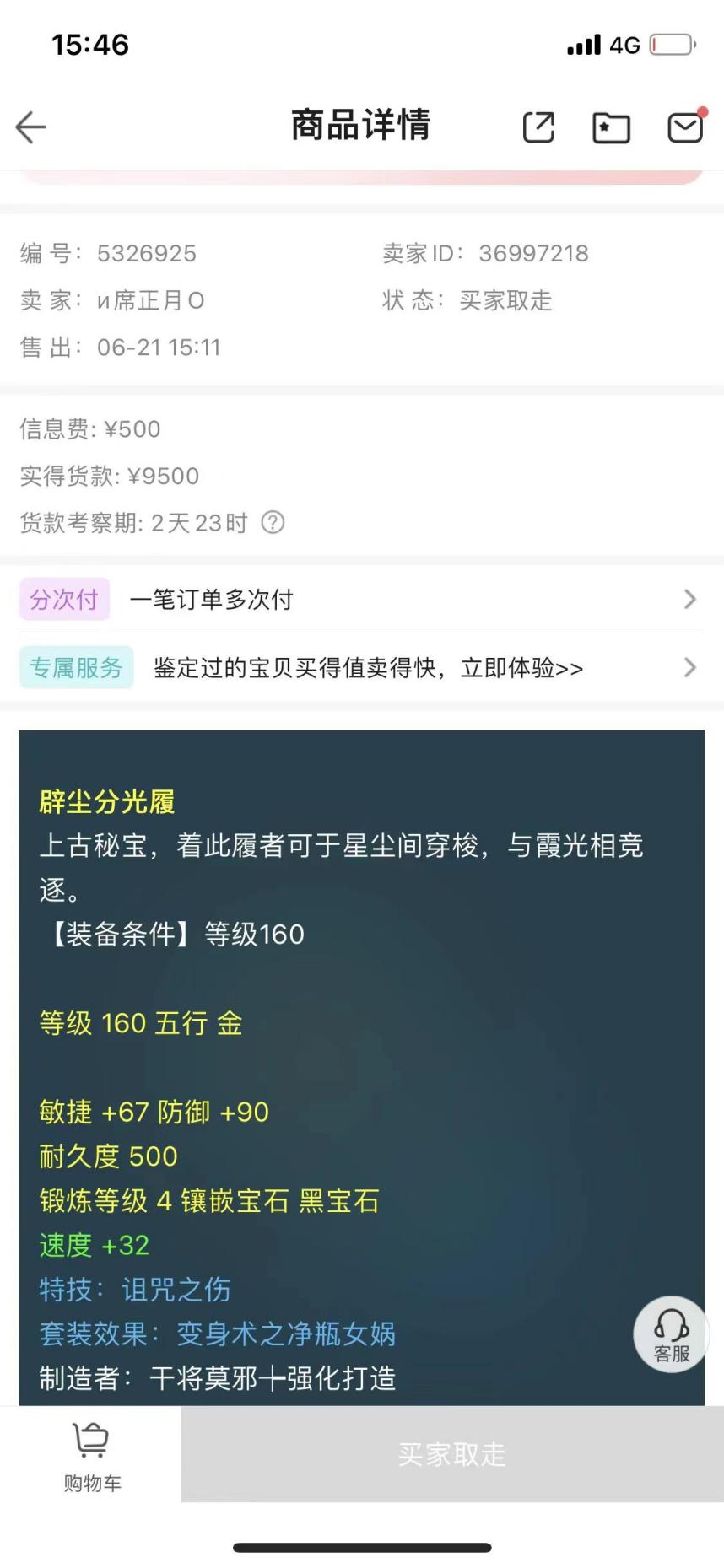Open the 专属服务 appraisal service row

pos(362,667)
